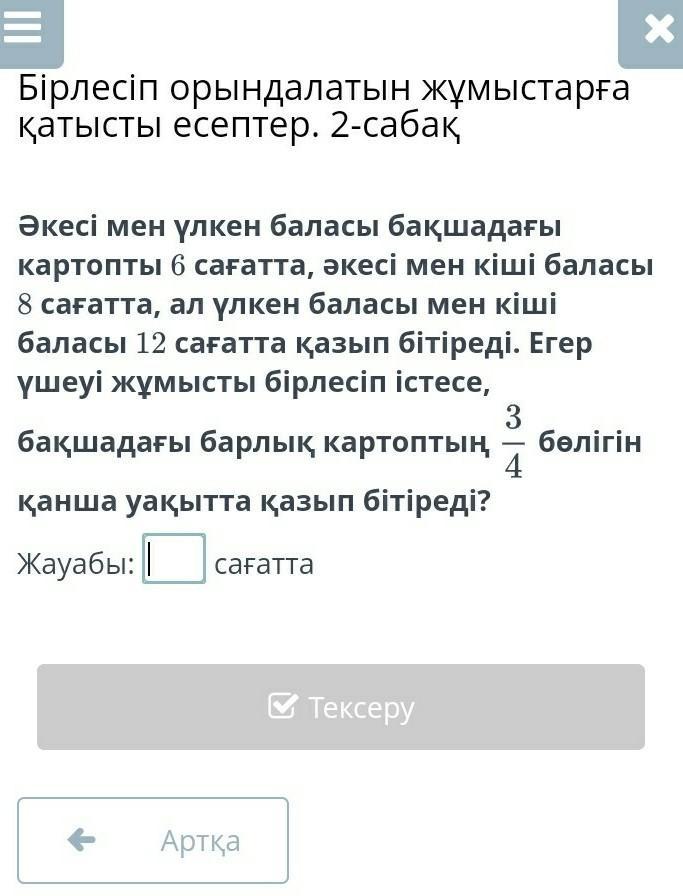
Task: Open the hamburger menu
Action: coord(26,30)
